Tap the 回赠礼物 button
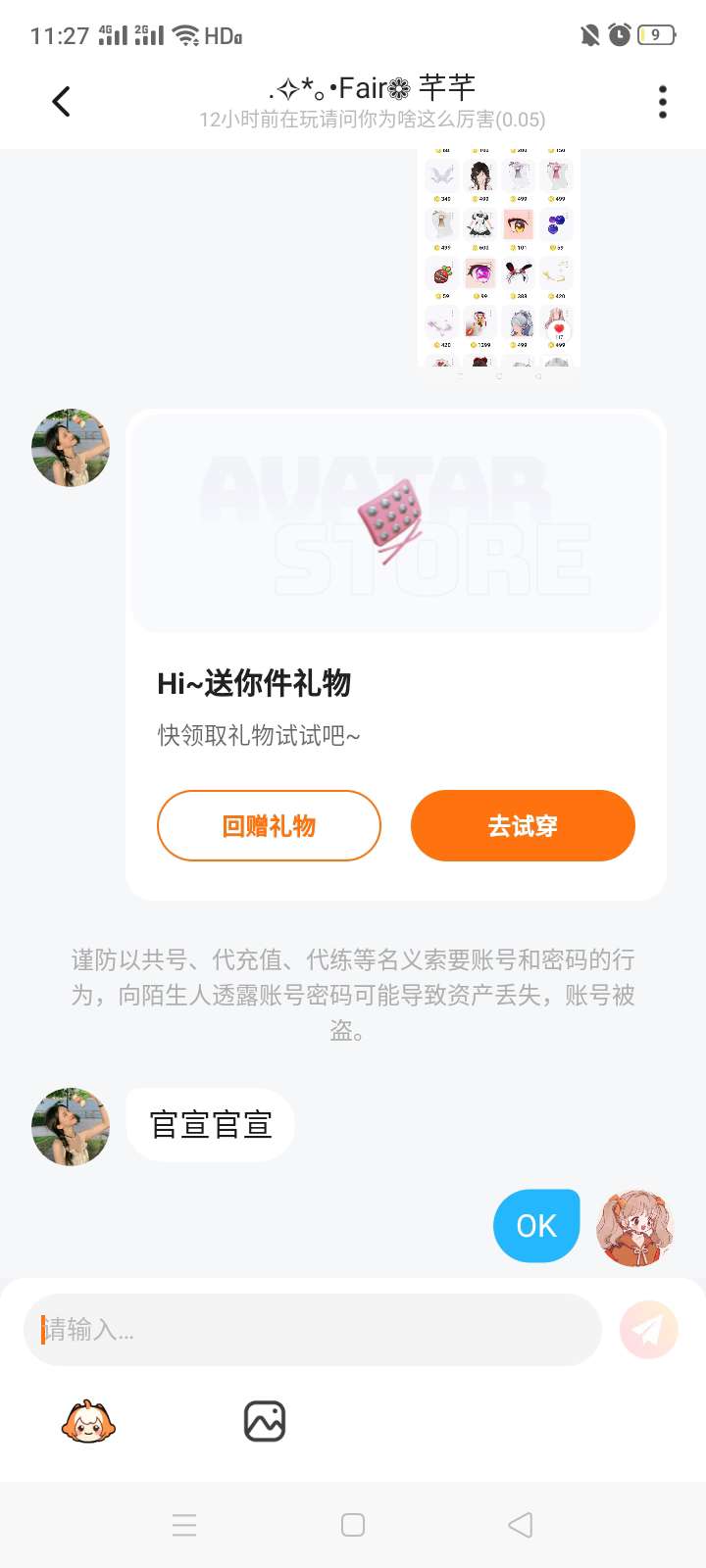 (269, 825)
